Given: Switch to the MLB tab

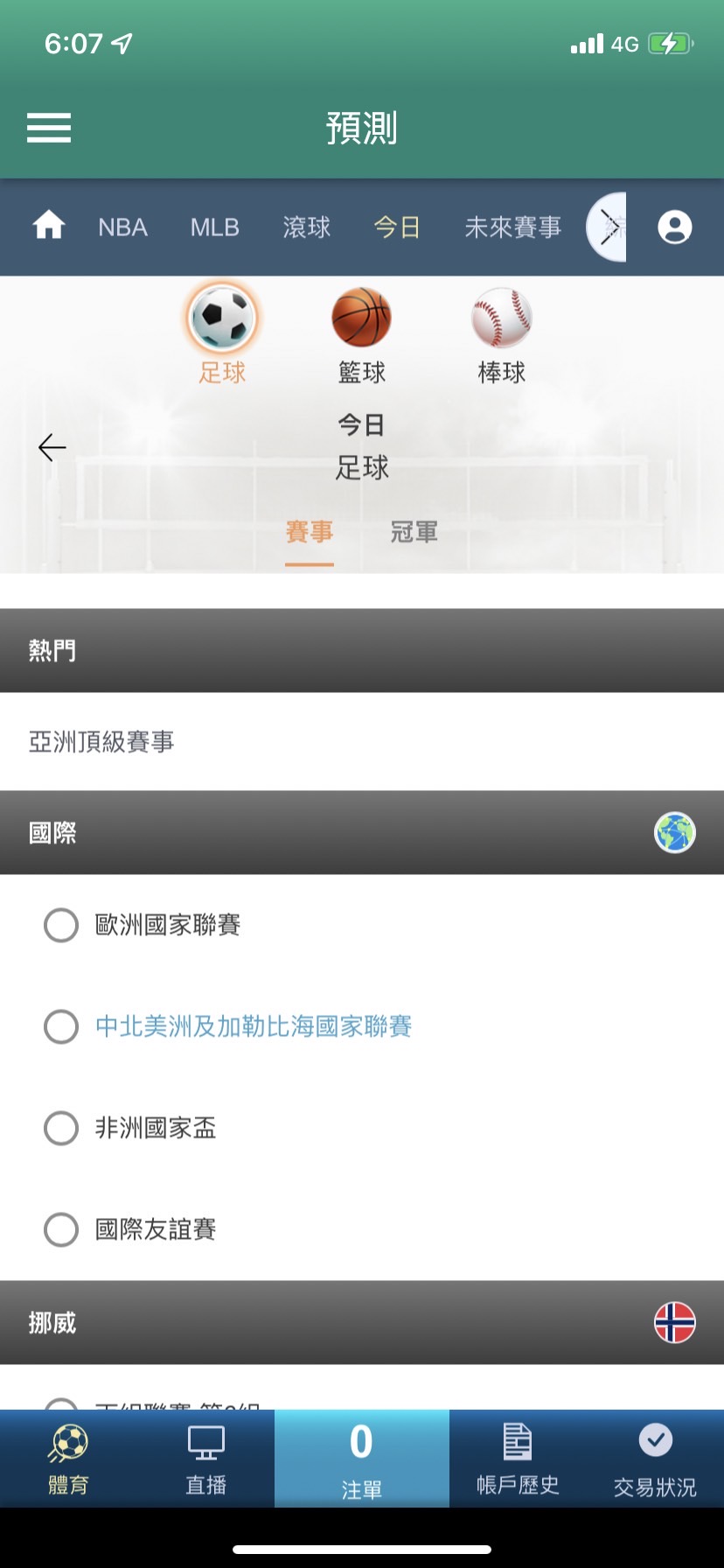Looking at the screenshot, I should point(214,227).
